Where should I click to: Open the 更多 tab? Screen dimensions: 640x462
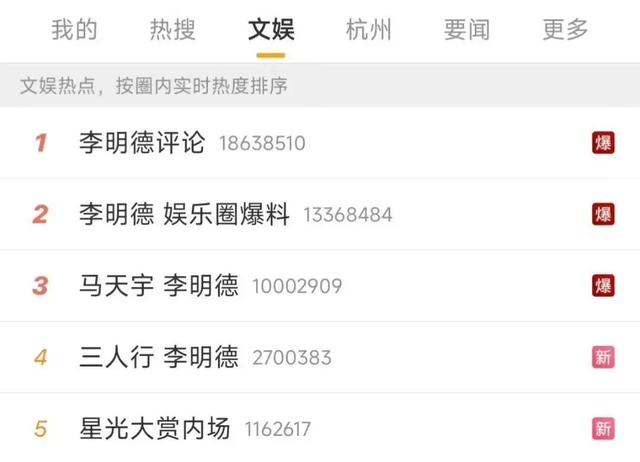[565, 30]
